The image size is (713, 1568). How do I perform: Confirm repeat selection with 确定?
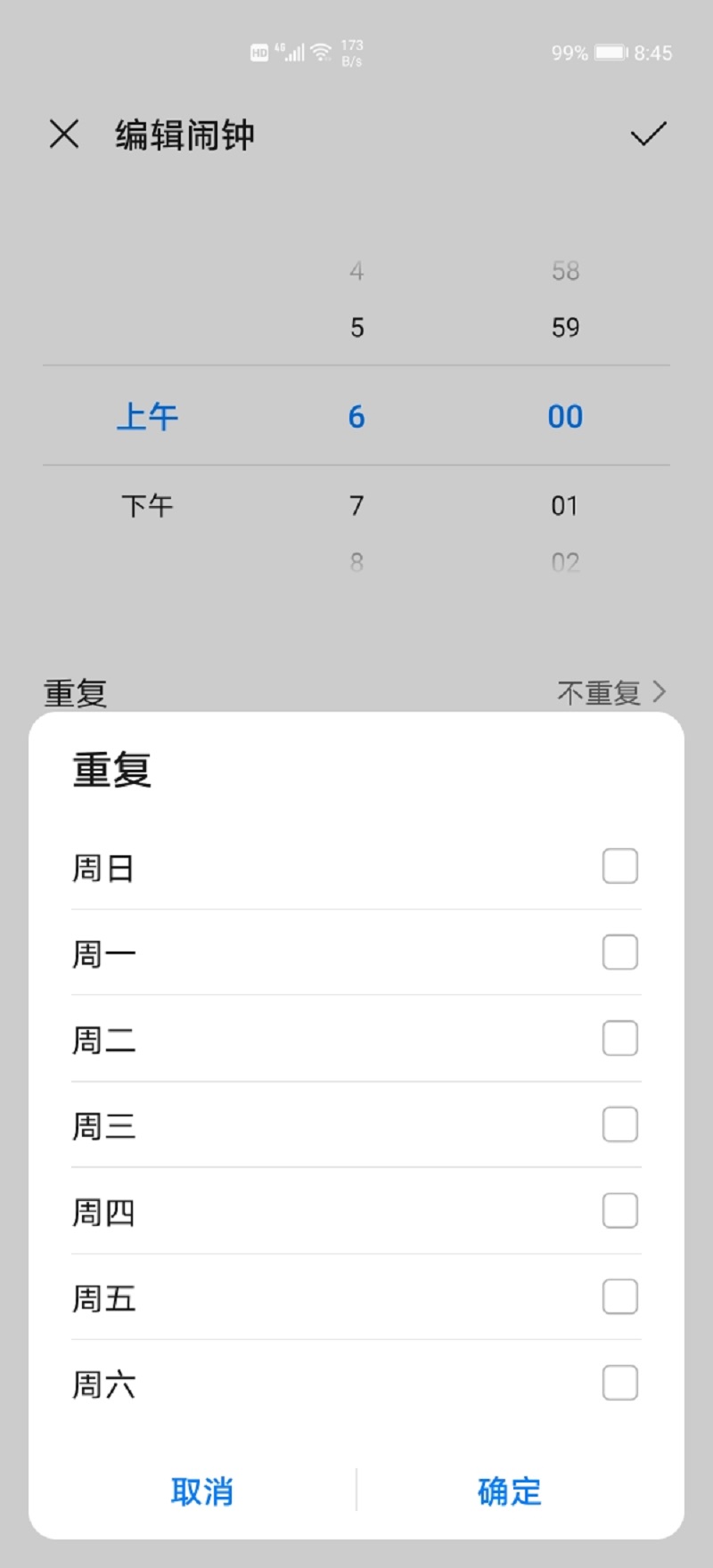[x=510, y=1490]
